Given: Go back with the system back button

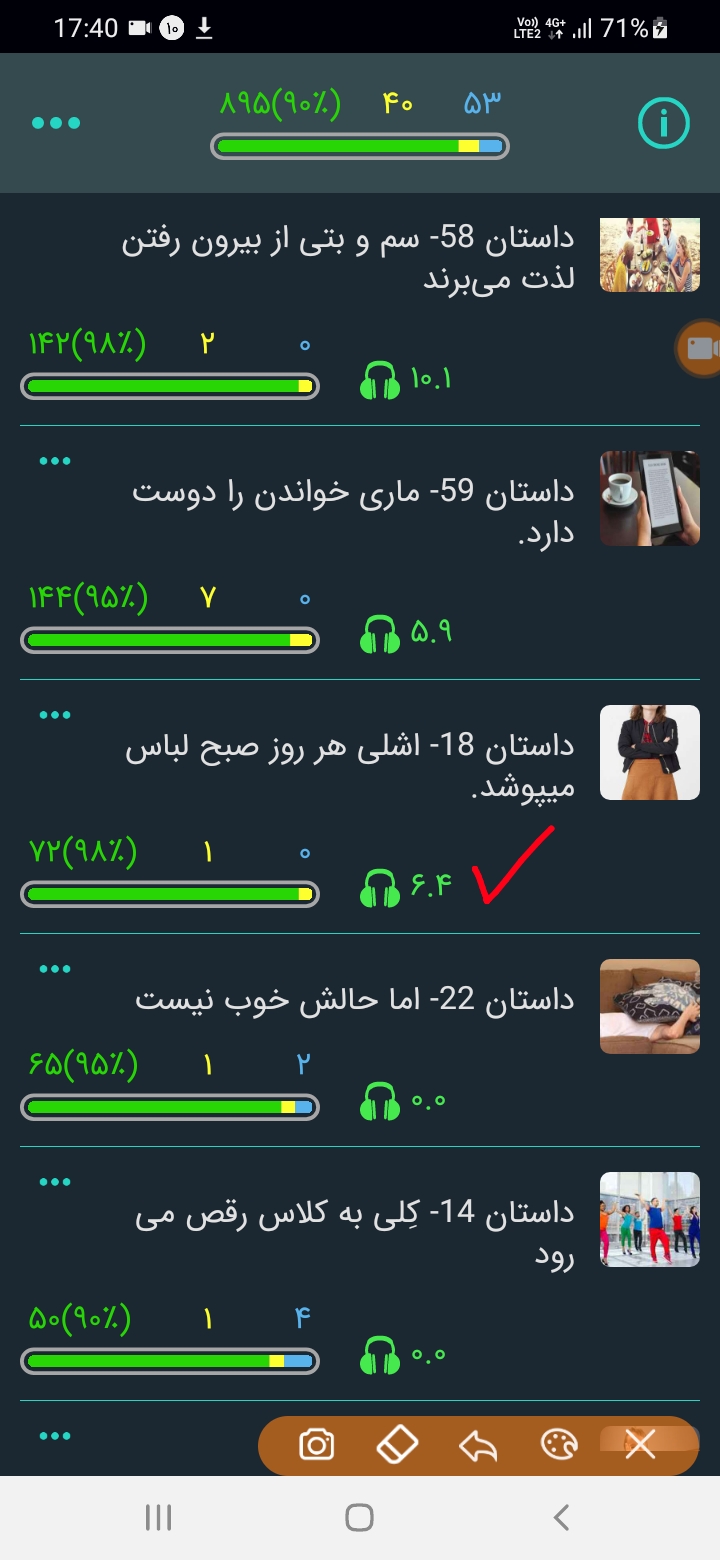Looking at the screenshot, I should (561, 1517).
